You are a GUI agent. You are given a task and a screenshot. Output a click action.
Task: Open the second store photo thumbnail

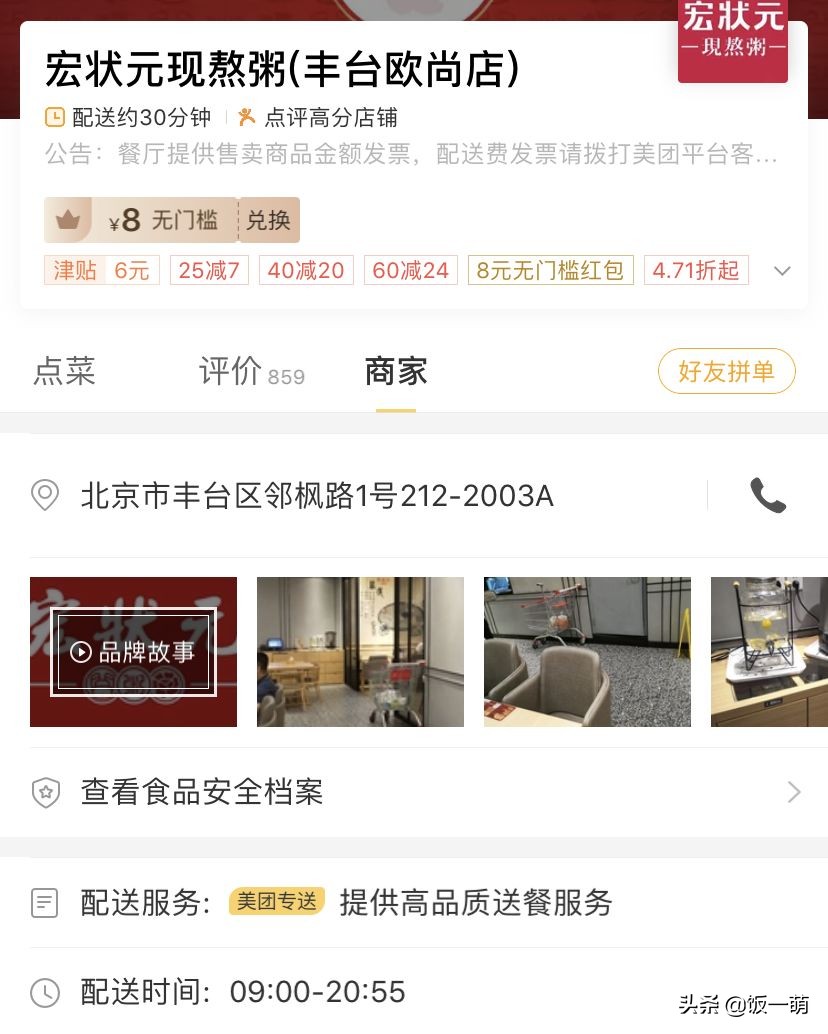point(360,650)
